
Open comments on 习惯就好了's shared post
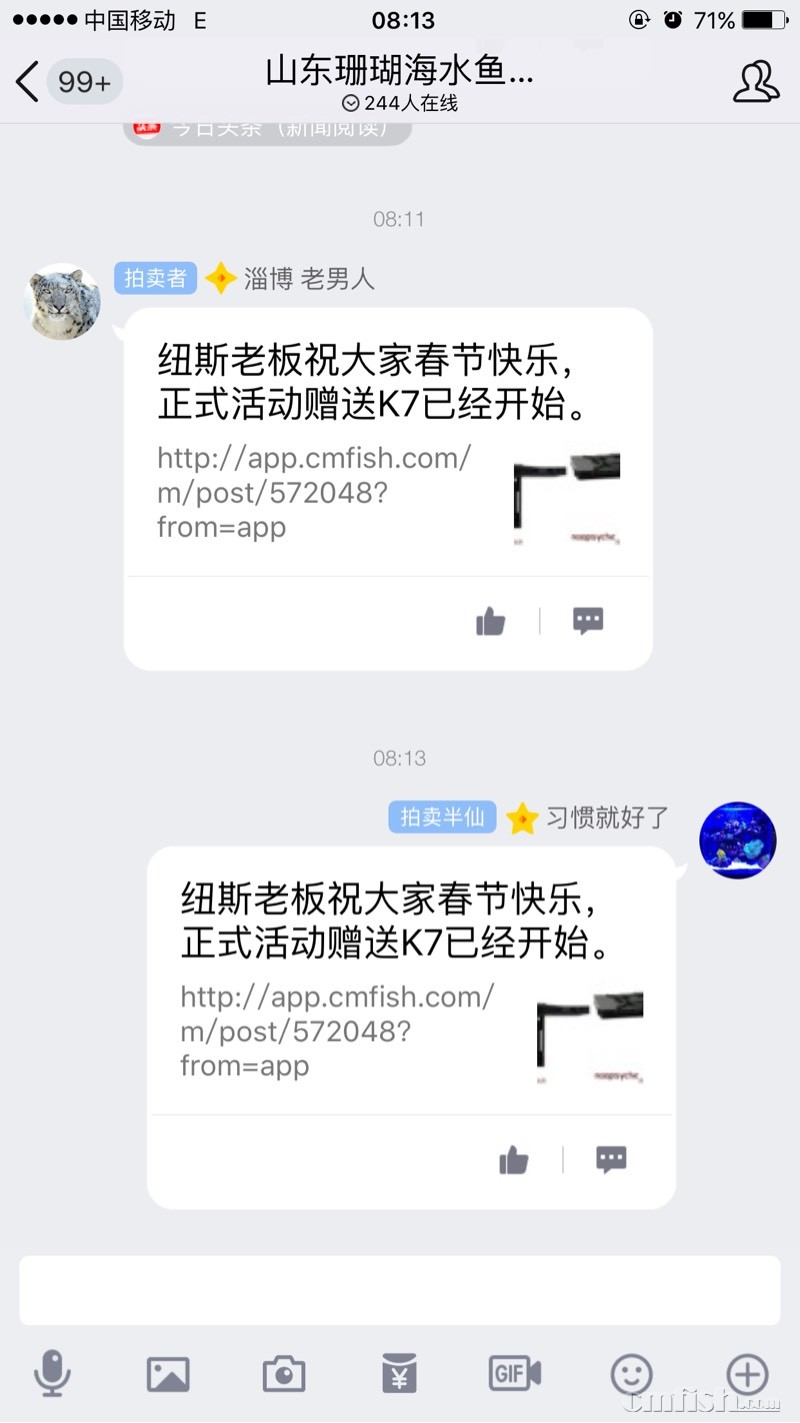point(611,1159)
